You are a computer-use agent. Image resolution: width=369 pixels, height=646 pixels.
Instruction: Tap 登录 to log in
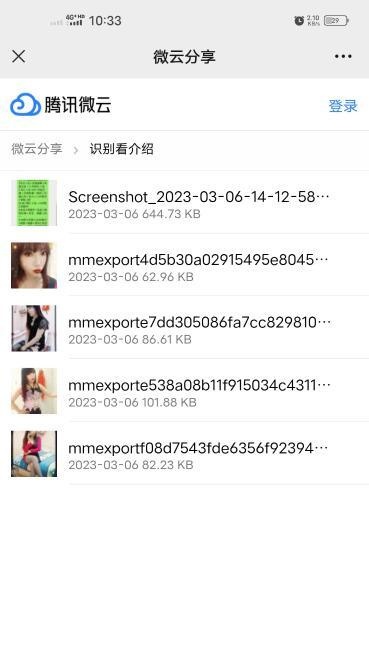pos(343,106)
